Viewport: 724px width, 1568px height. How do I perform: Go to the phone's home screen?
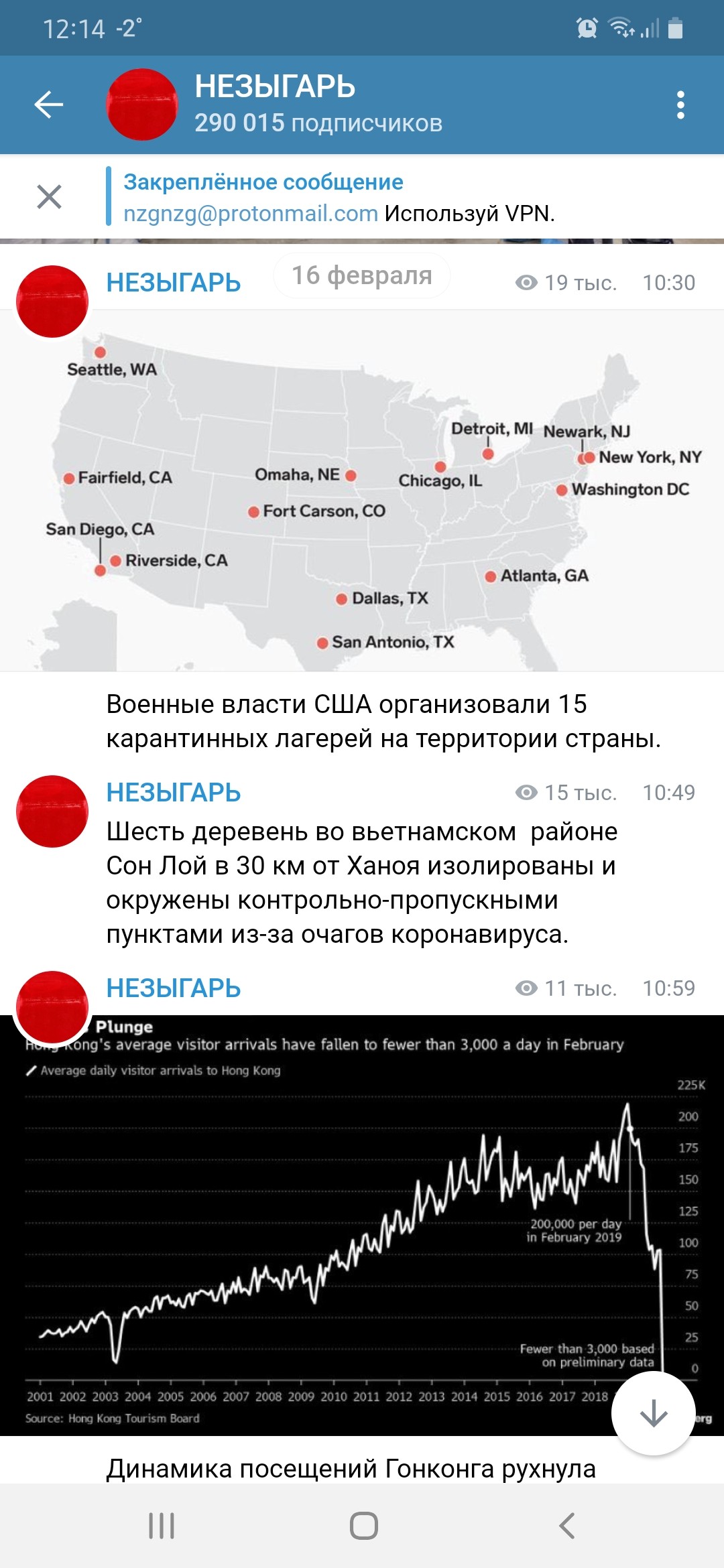(x=363, y=1526)
